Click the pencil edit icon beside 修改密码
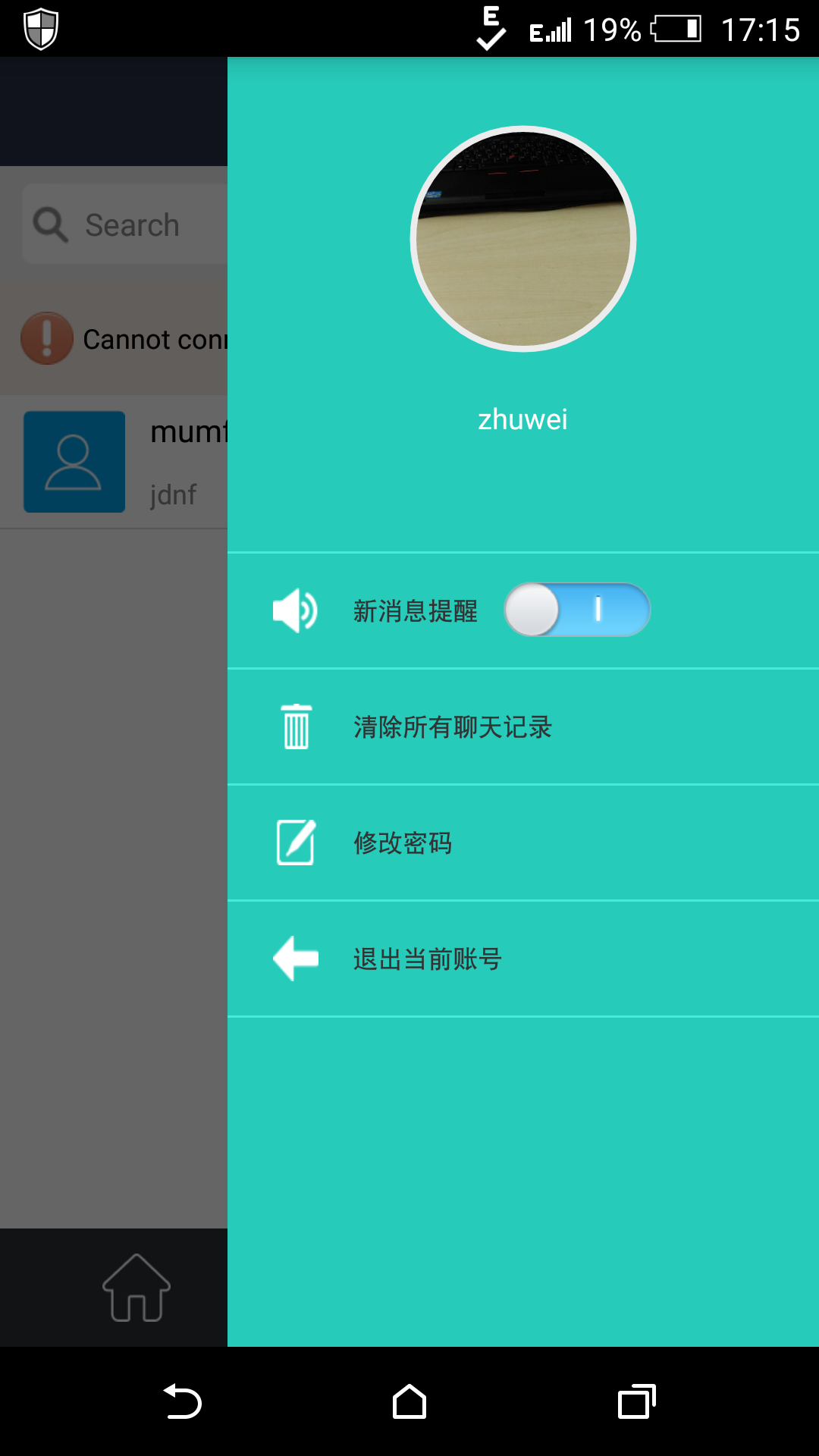The width and height of the screenshot is (819, 1456). [x=295, y=842]
